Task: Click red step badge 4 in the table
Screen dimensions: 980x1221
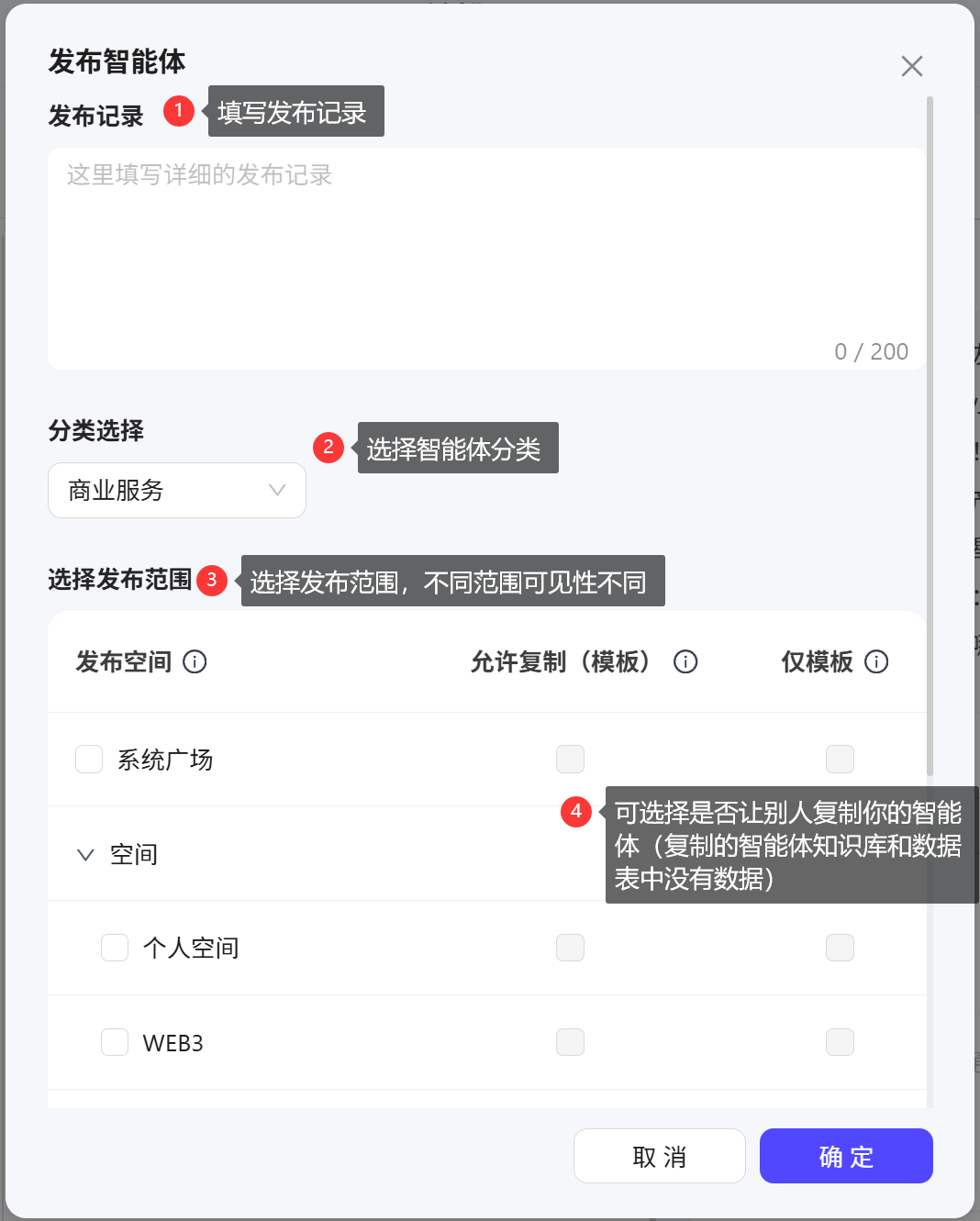Action: tap(575, 812)
